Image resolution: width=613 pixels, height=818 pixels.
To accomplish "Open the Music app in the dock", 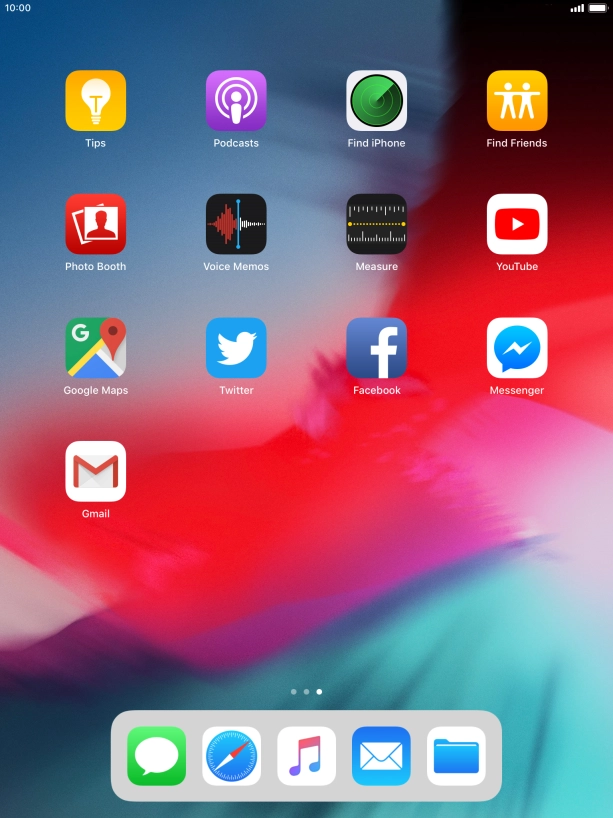I will [307, 756].
